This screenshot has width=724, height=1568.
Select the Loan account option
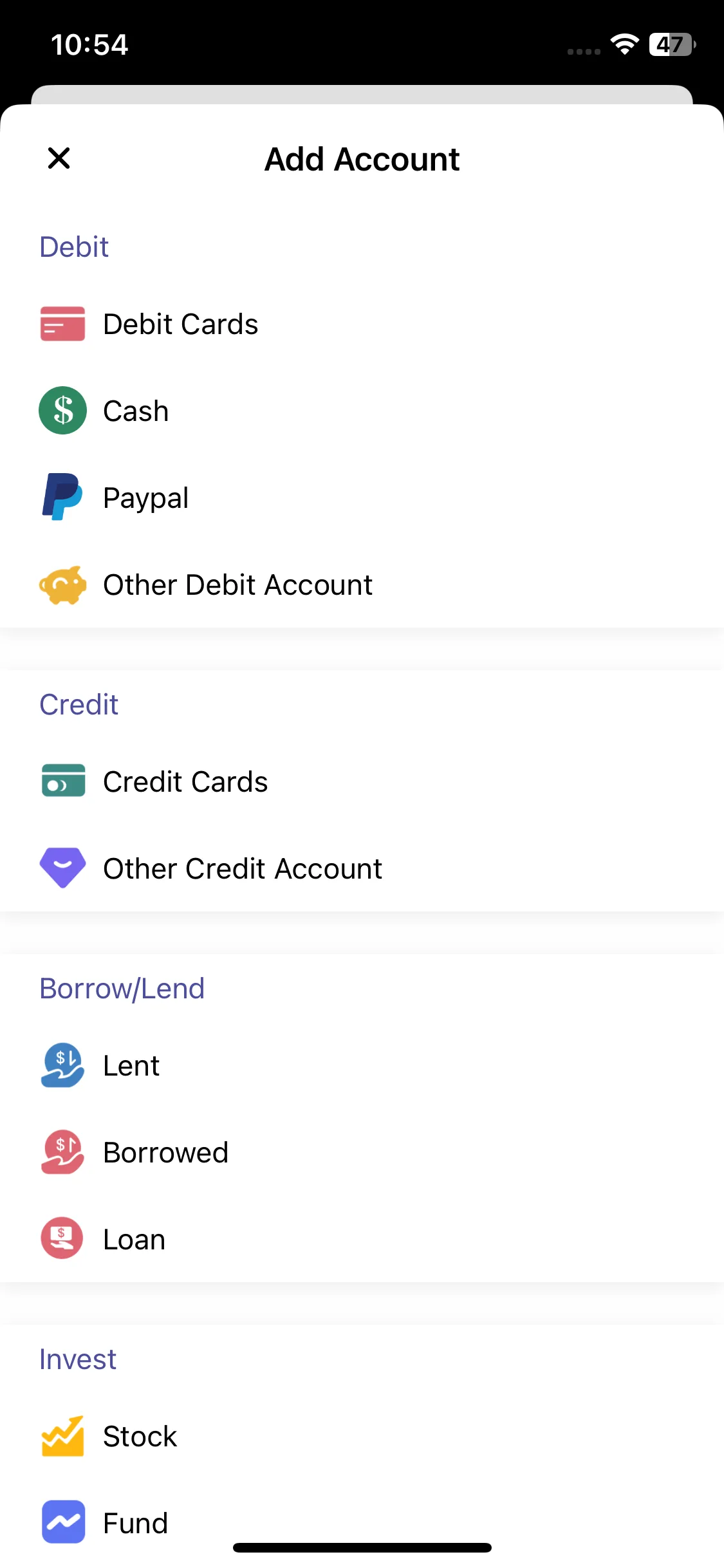click(x=134, y=1239)
